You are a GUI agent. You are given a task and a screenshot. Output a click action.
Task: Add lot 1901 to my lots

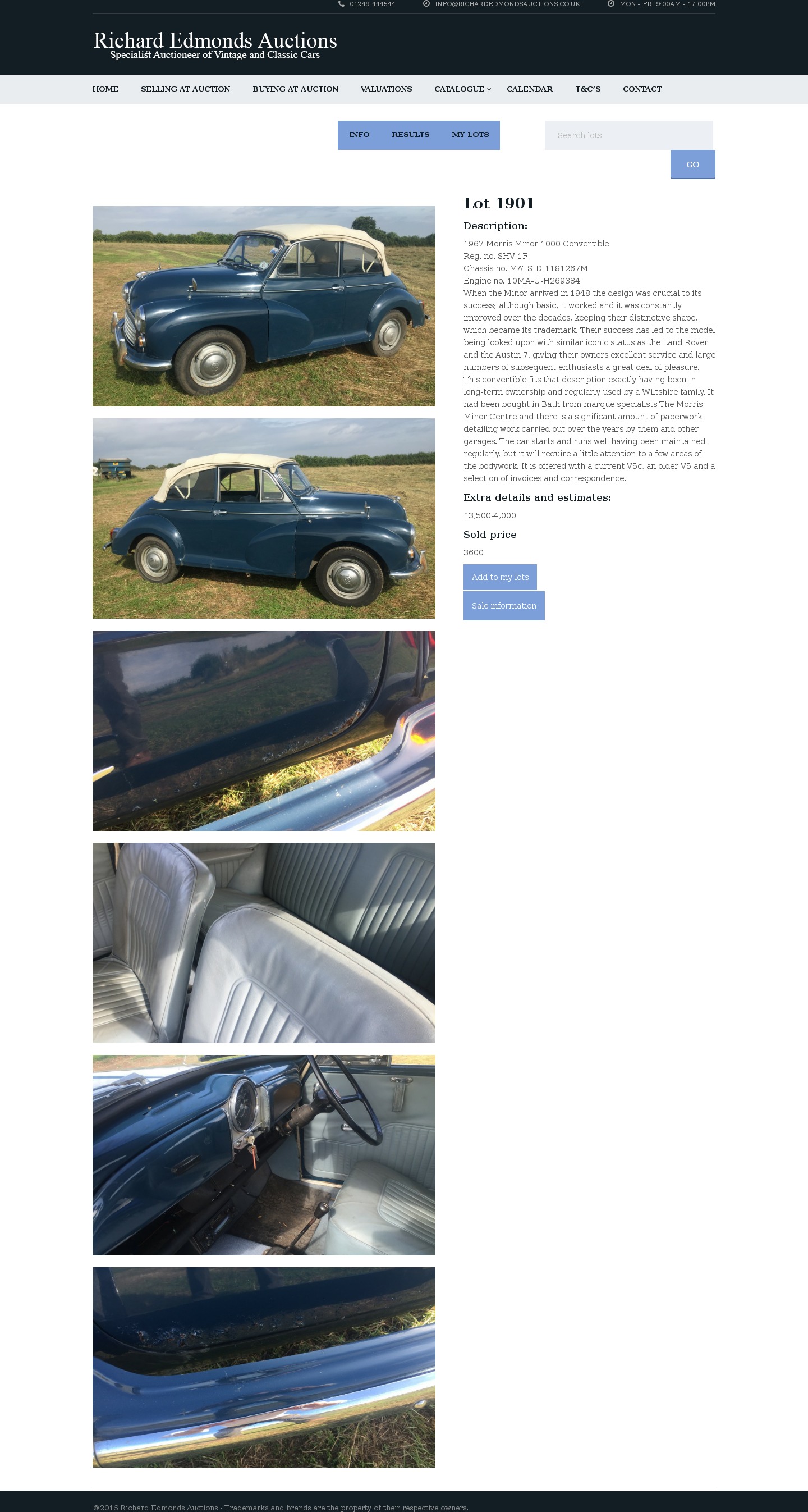pos(500,577)
